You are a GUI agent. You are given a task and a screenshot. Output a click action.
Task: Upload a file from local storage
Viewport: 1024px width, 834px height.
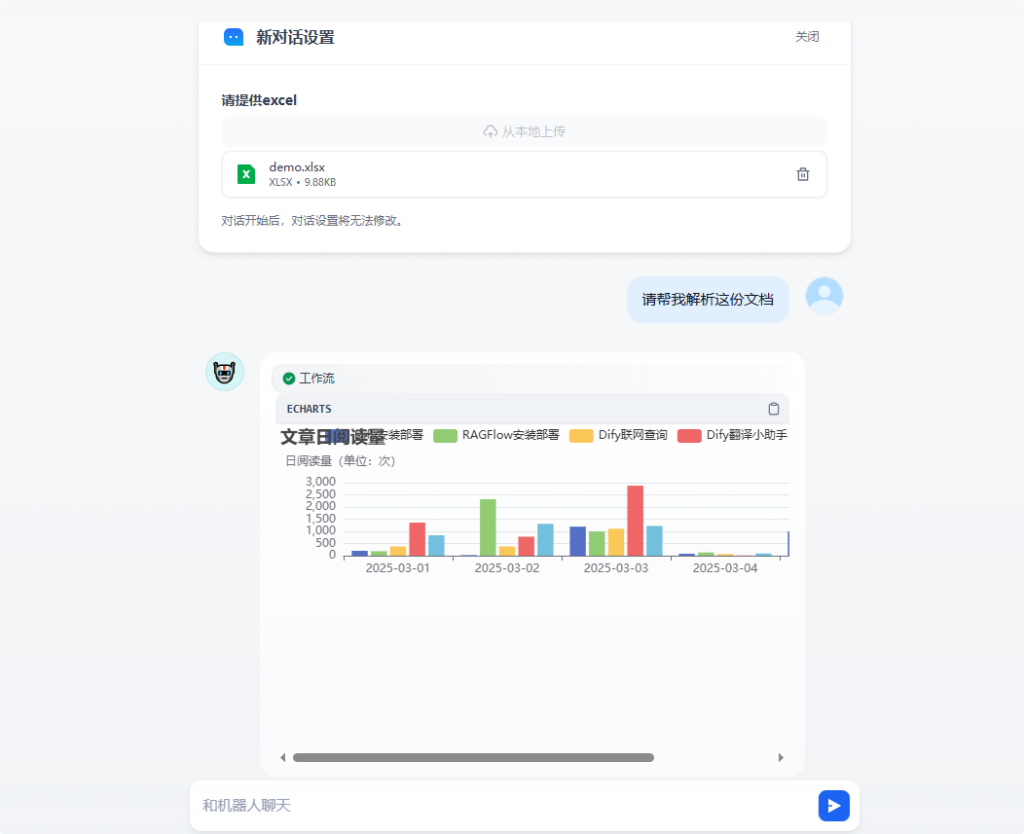[524, 131]
